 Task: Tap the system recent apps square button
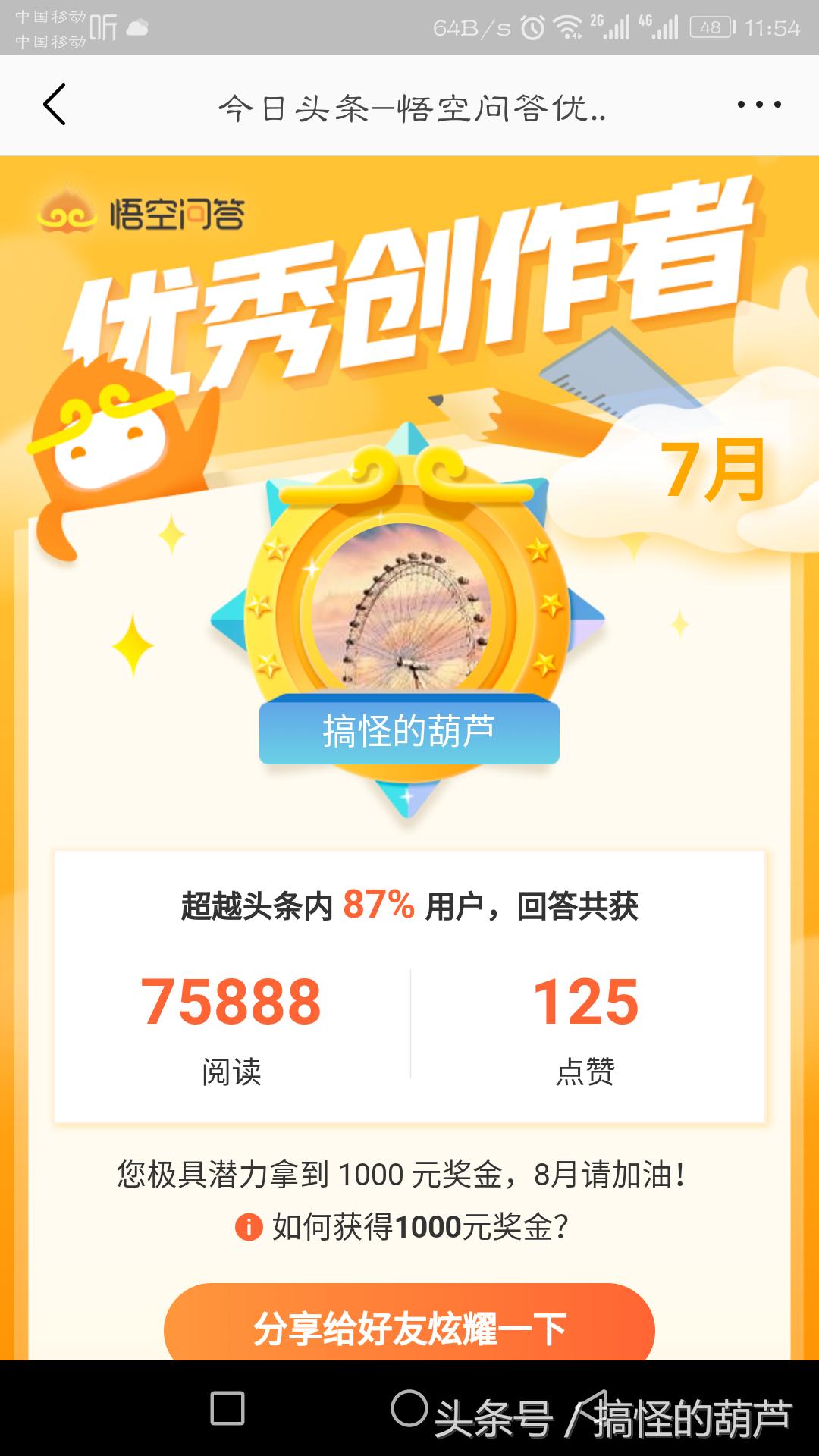227,1409
